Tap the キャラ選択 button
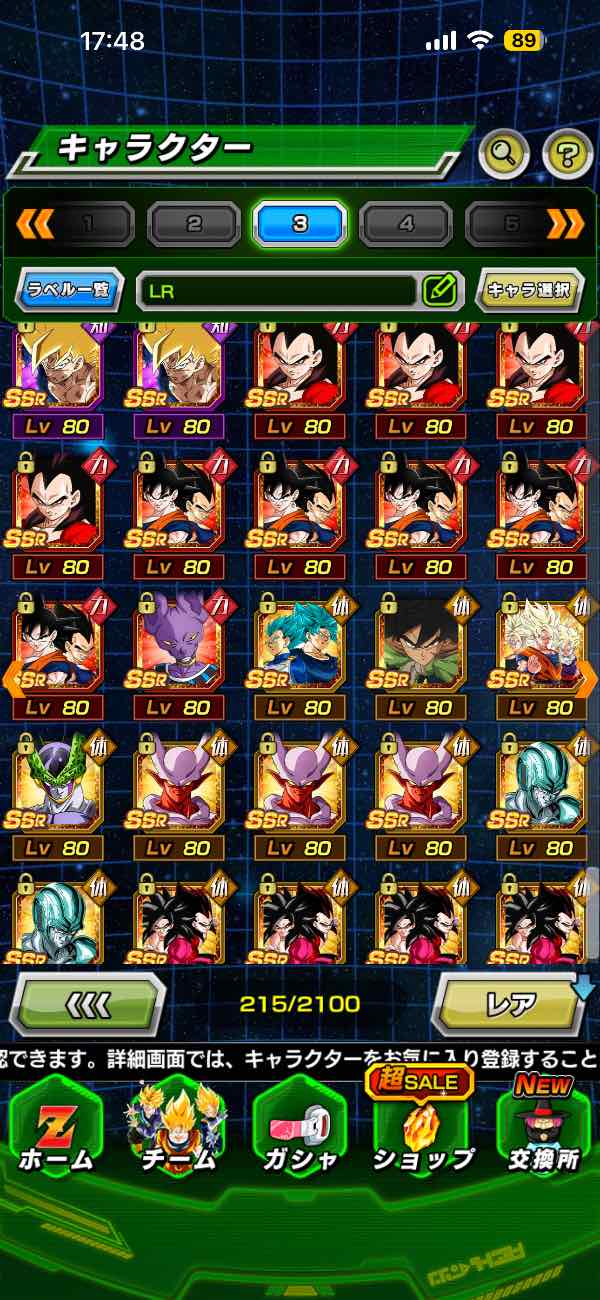This screenshot has width=600, height=1300. tap(528, 291)
